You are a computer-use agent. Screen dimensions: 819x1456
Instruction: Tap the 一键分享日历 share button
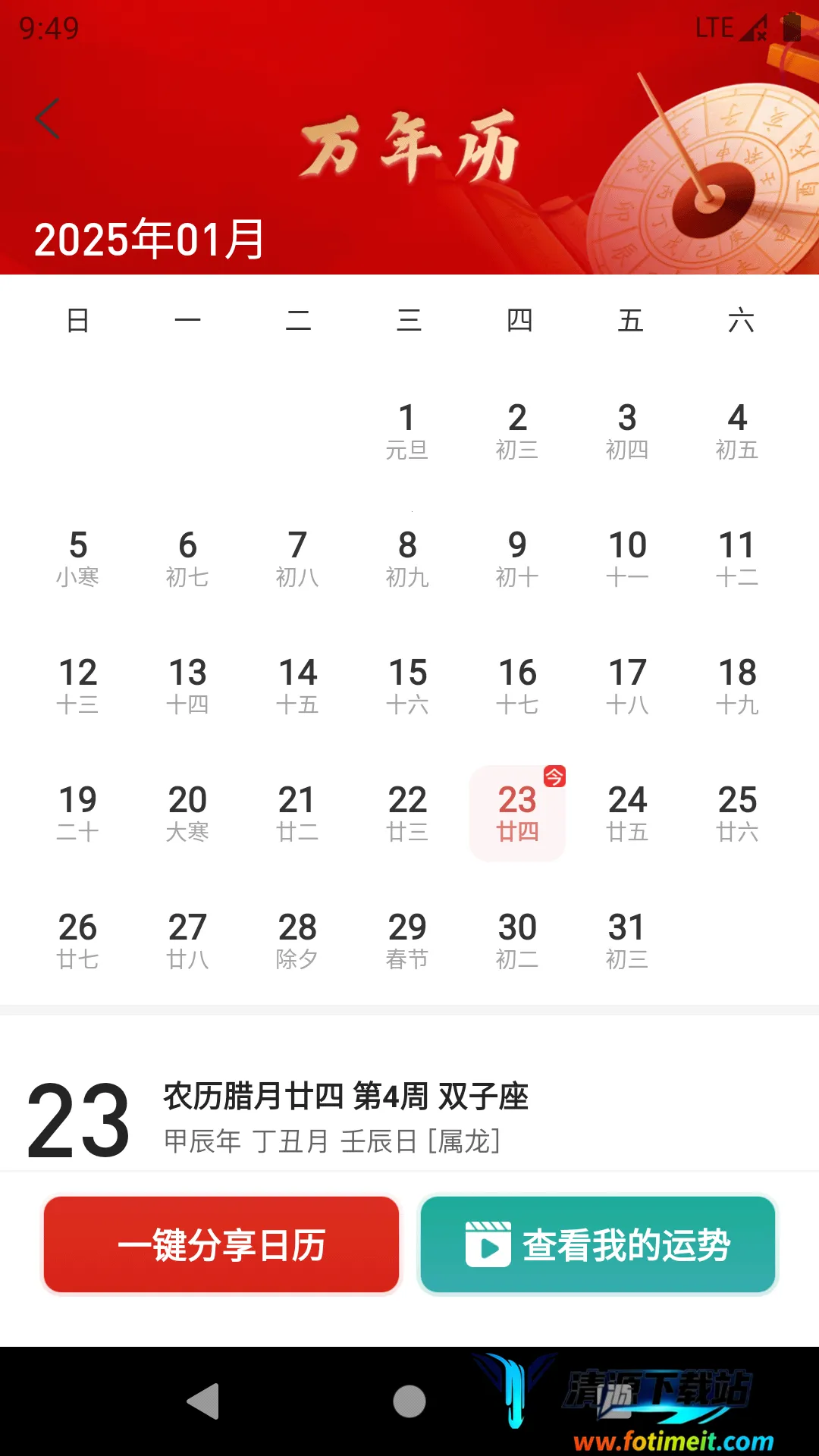(221, 1244)
